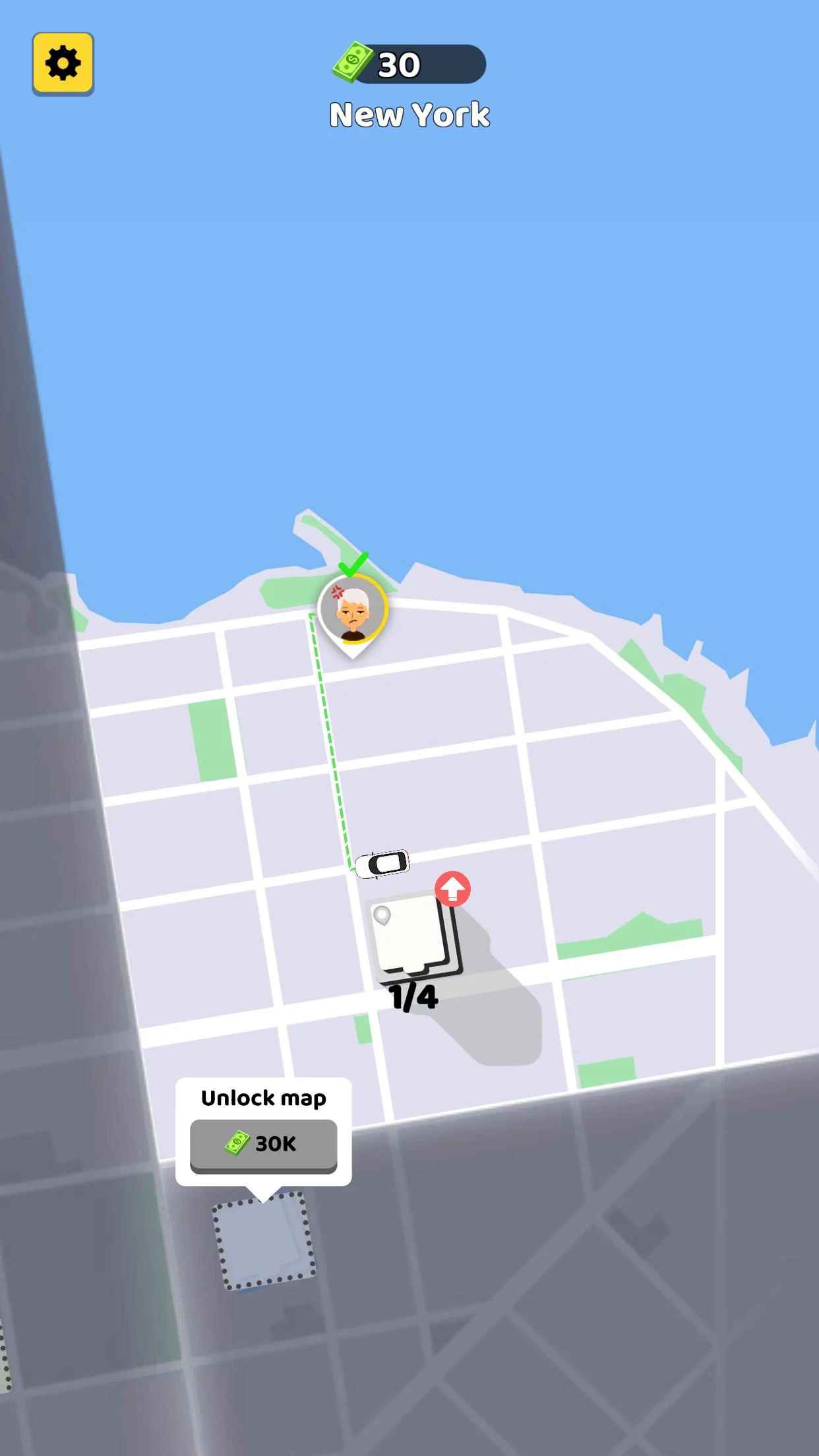
Task: Upgrade the building with the red arrow
Action: tap(452, 889)
